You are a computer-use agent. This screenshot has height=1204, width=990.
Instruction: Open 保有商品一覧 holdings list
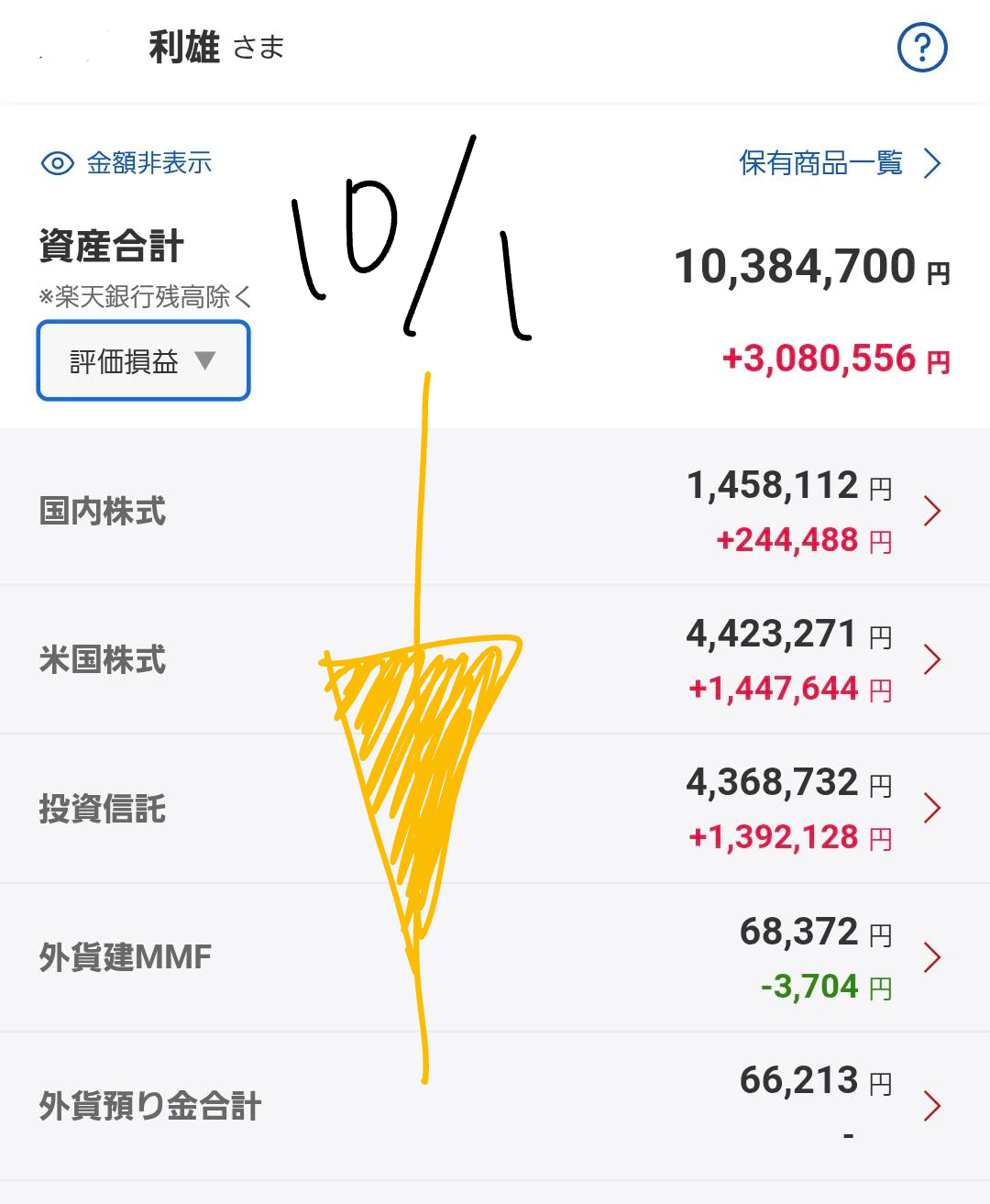[x=840, y=163]
